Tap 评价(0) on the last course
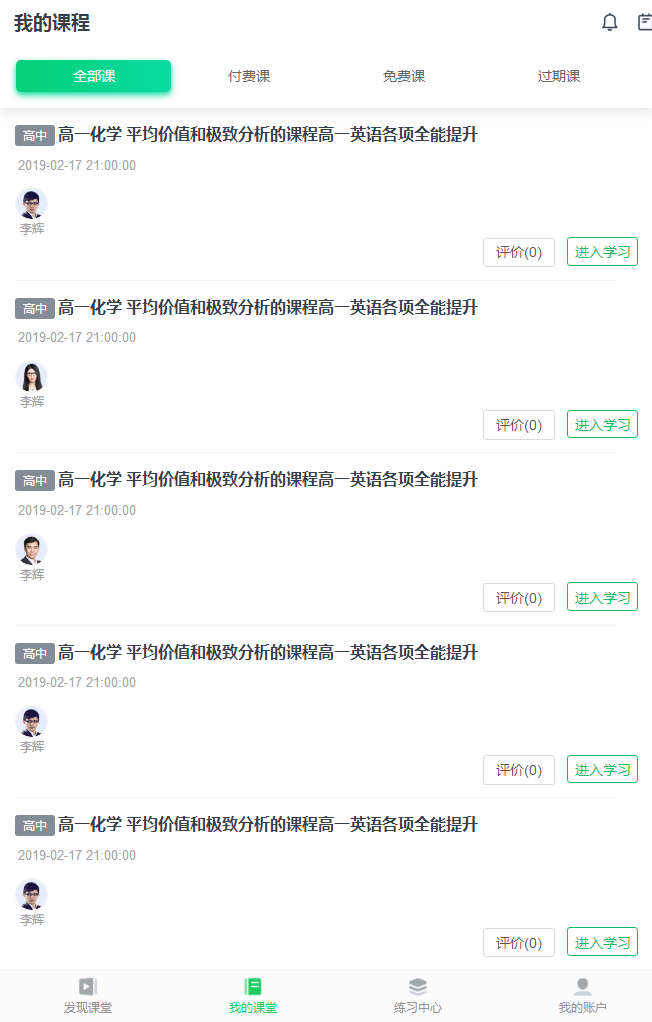652x1022 pixels. click(519, 942)
